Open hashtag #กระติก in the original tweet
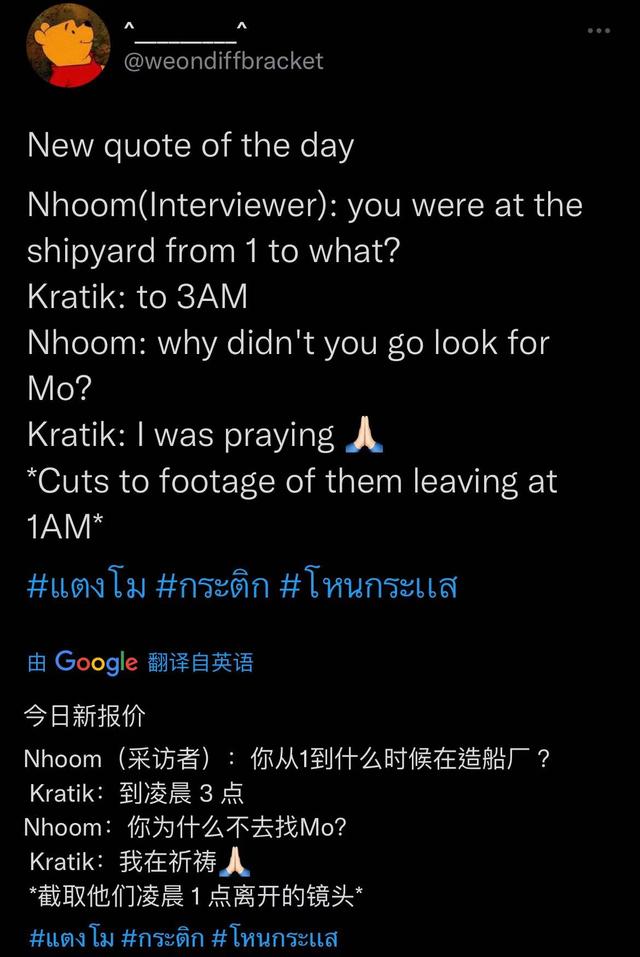This screenshot has height=957, width=640. pyautogui.click(x=214, y=586)
